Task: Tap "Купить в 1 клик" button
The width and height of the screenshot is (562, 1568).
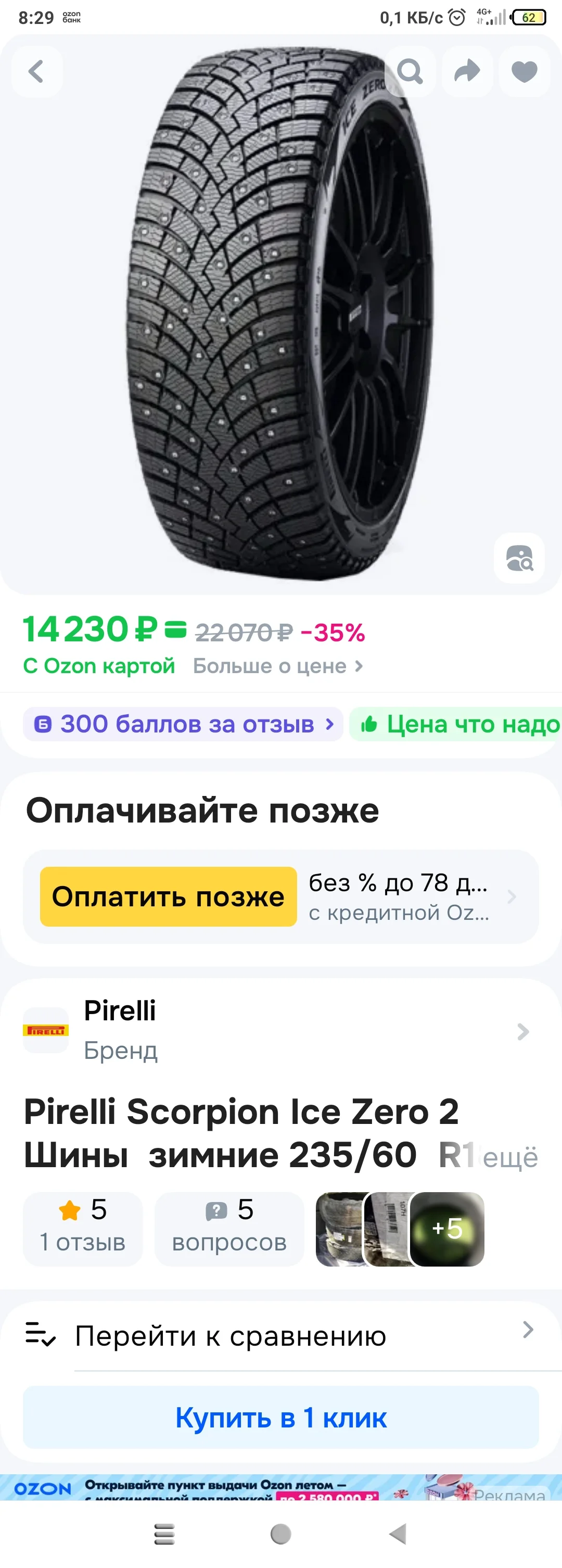Action: [281, 1418]
